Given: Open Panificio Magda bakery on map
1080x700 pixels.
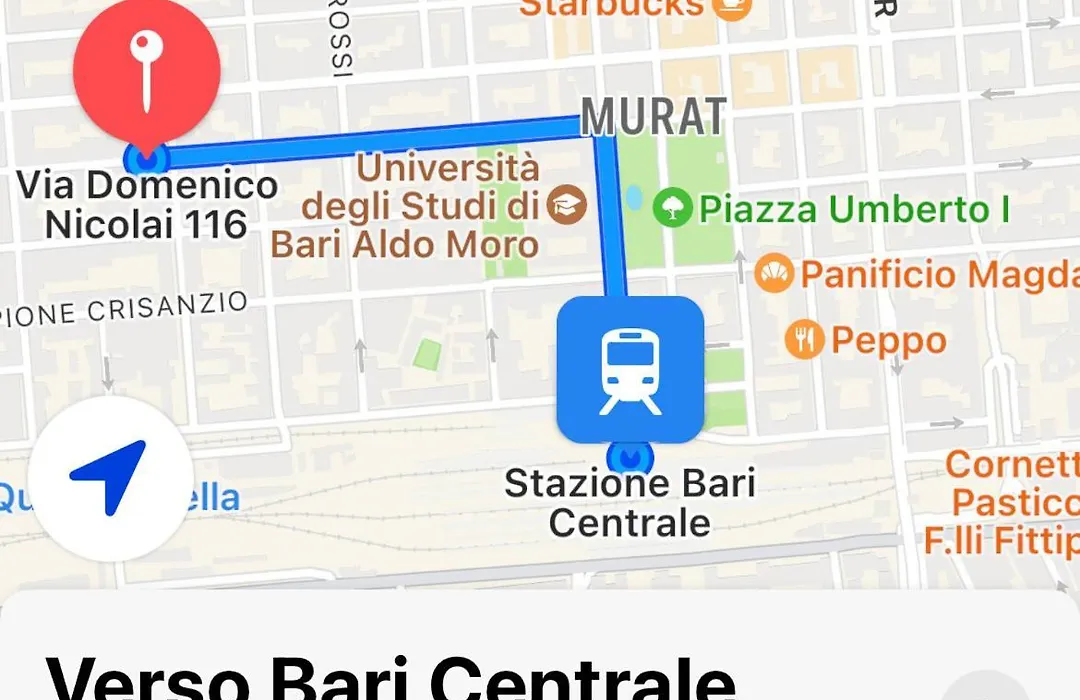Looking at the screenshot, I should click(x=774, y=273).
